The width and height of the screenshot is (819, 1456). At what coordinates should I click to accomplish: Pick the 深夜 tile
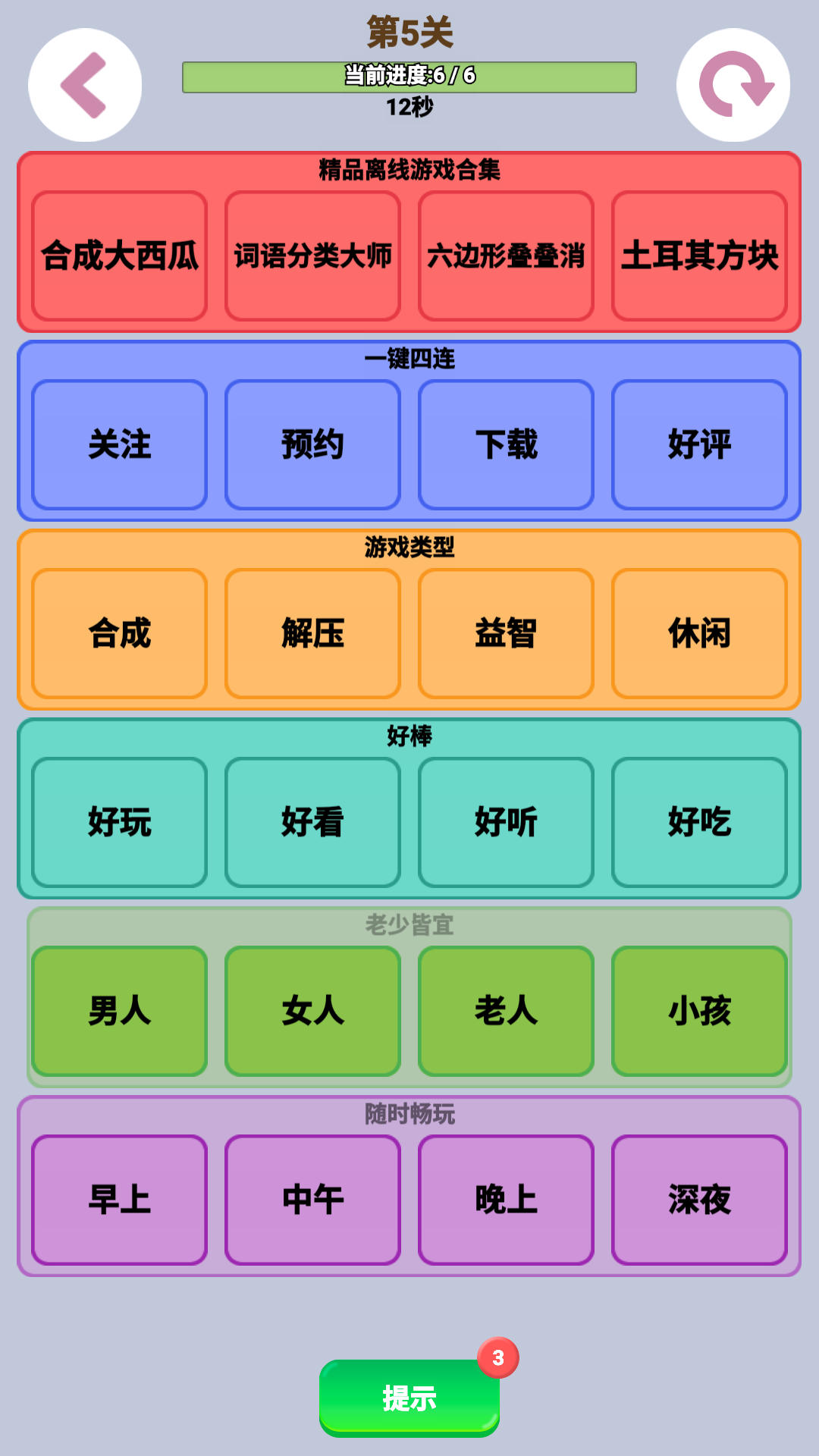coord(699,1200)
